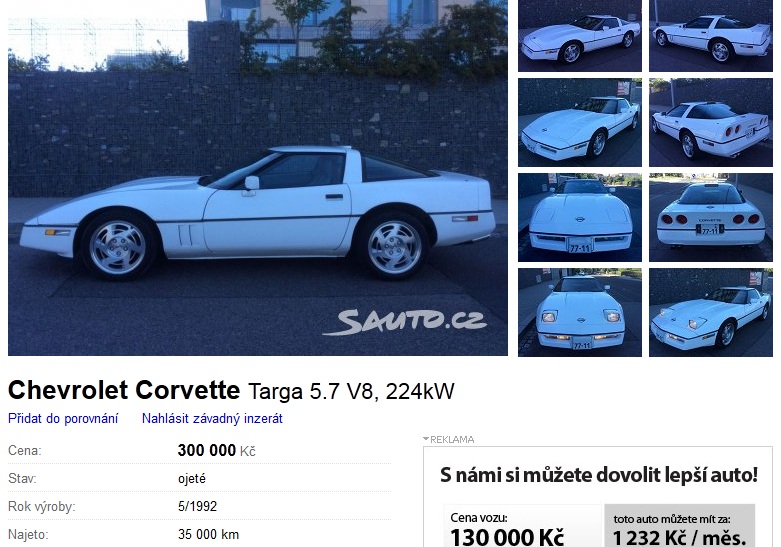Report listing via 'Nahlásit závadný inzerát'
Screen dimensions: 781x547
pyautogui.click(x=212, y=419)
